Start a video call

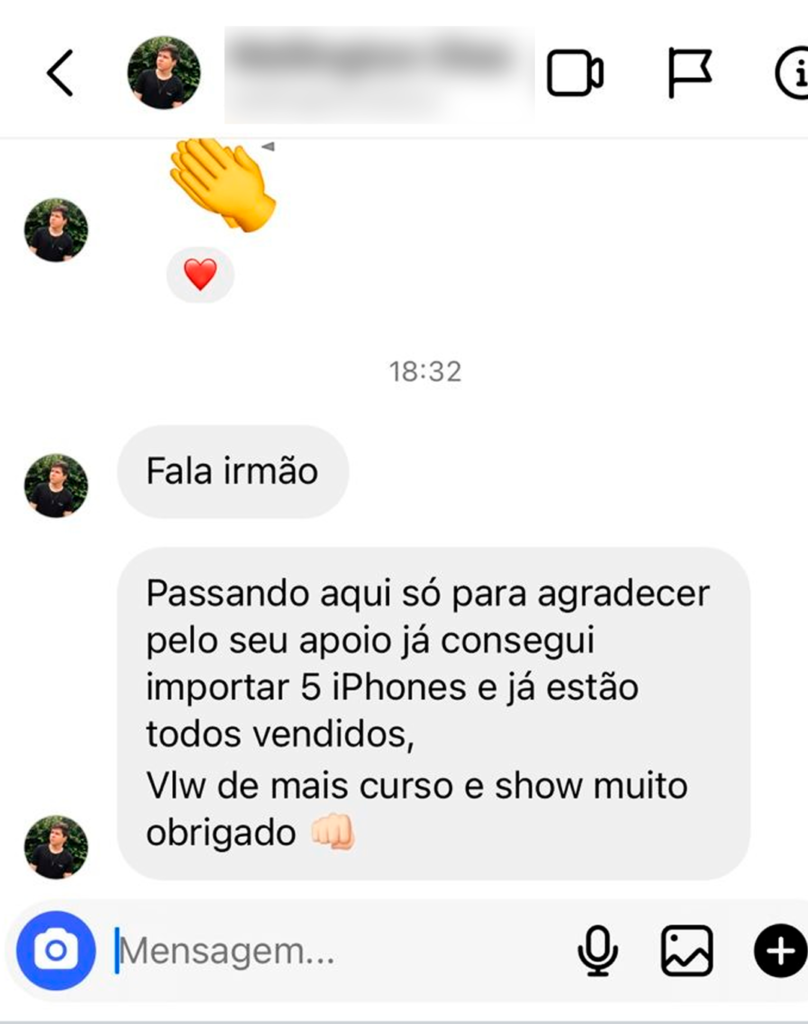[575, 74]
